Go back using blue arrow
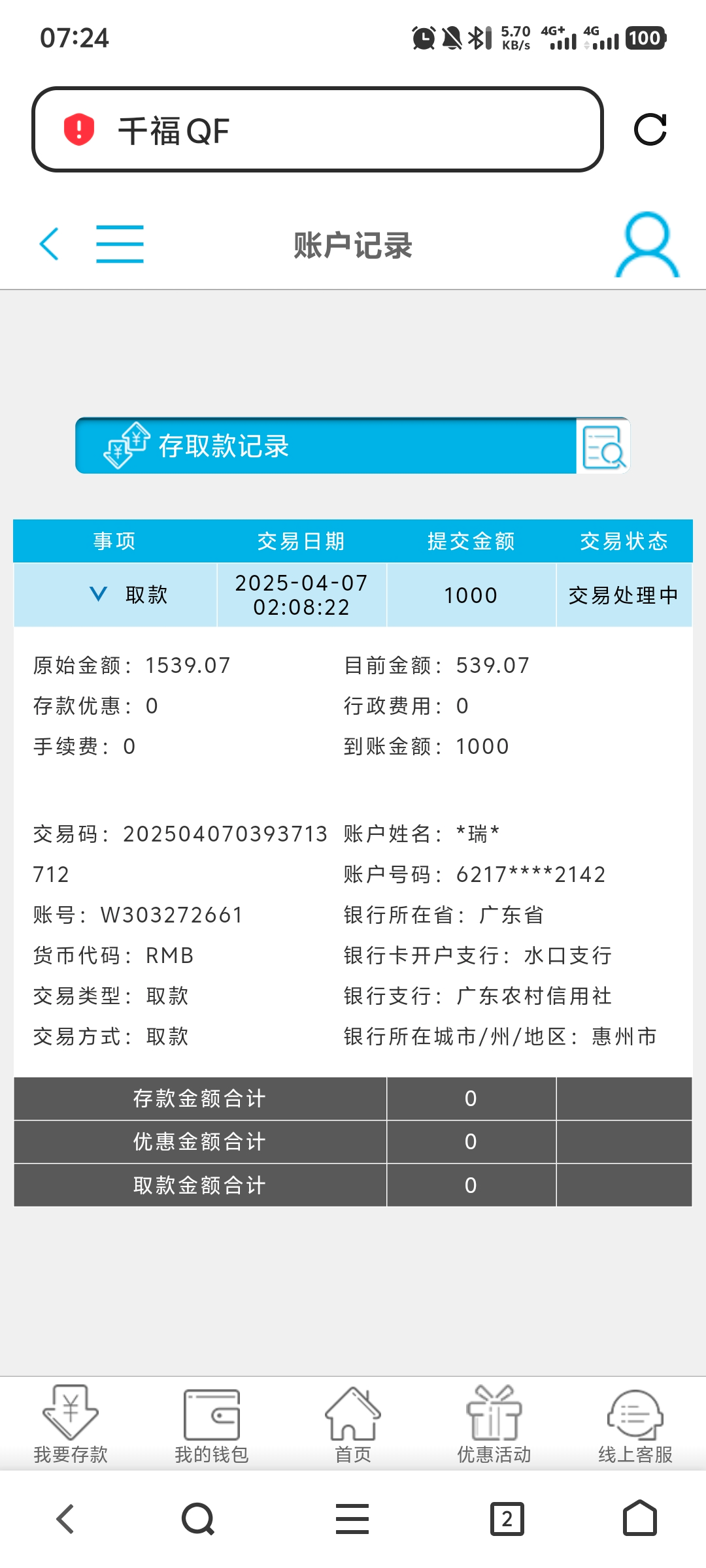Screen dimensions: 706x1568 tap(50, 244)
